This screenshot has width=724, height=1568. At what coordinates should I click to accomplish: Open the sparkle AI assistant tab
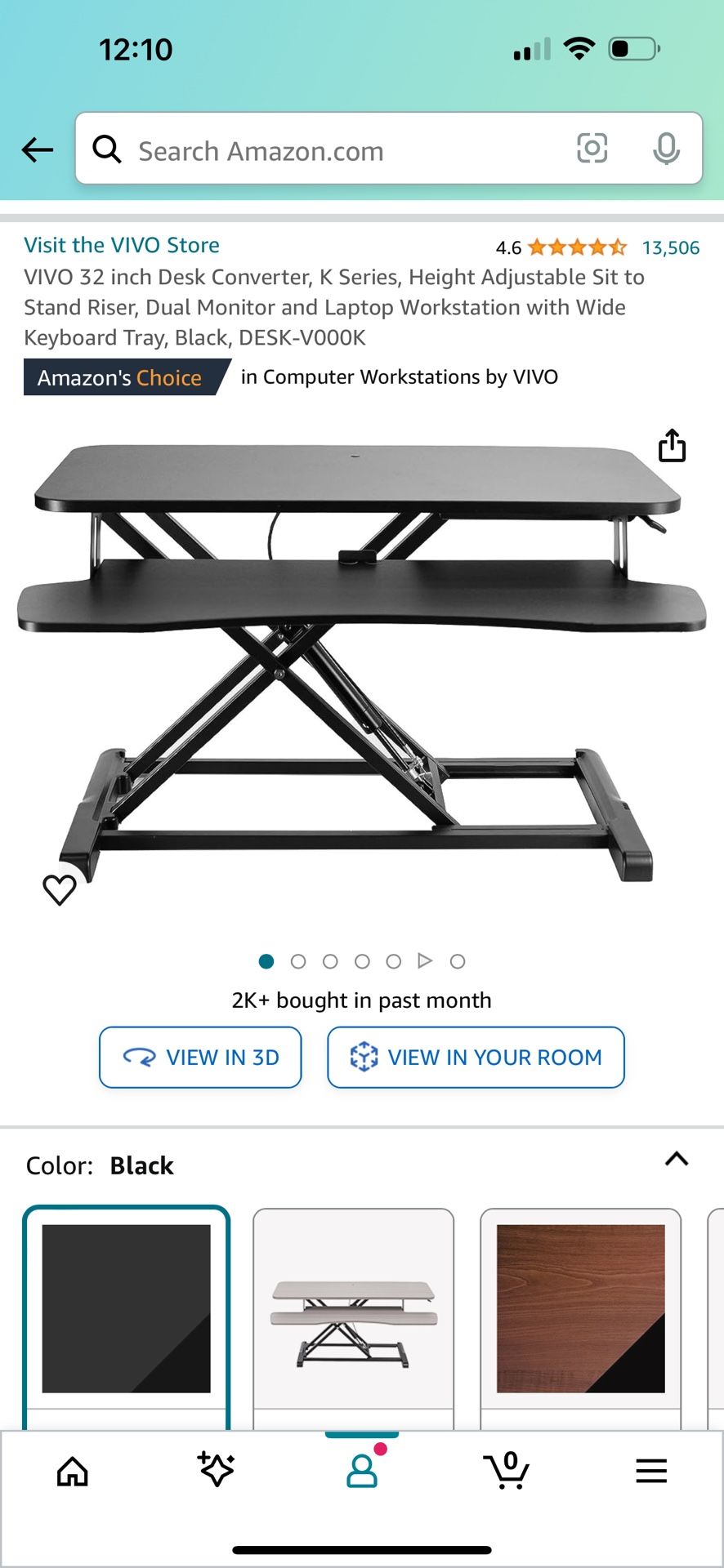click(217, 1469)
